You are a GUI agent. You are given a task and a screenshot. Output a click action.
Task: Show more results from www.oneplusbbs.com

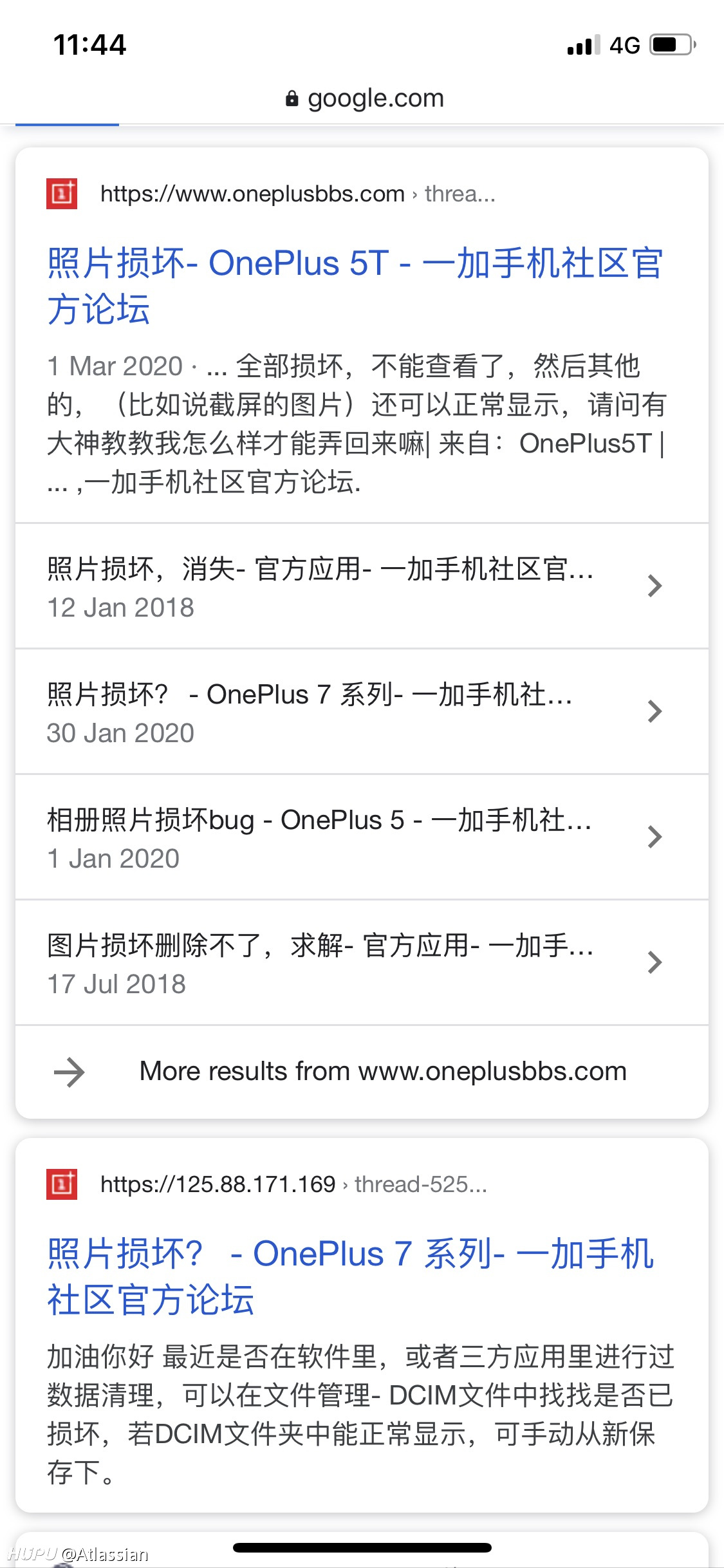click(362, 1072)
